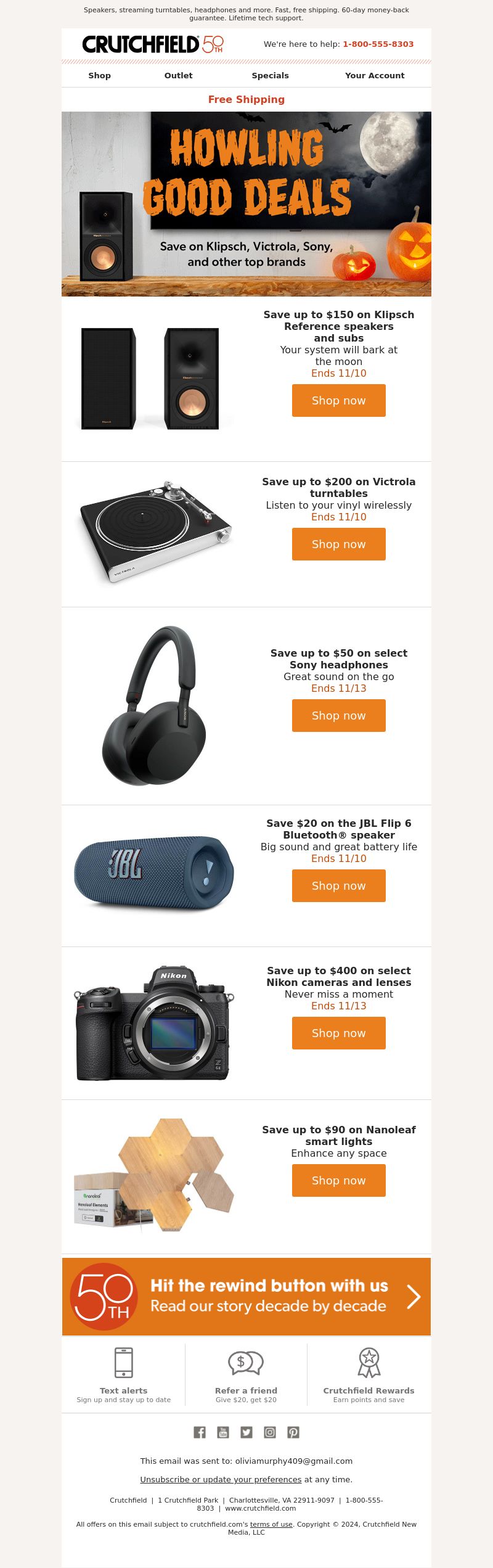This screenshot has height=1568, width=493.
Task: Open Your Account link
Action: tap(375, 75)
